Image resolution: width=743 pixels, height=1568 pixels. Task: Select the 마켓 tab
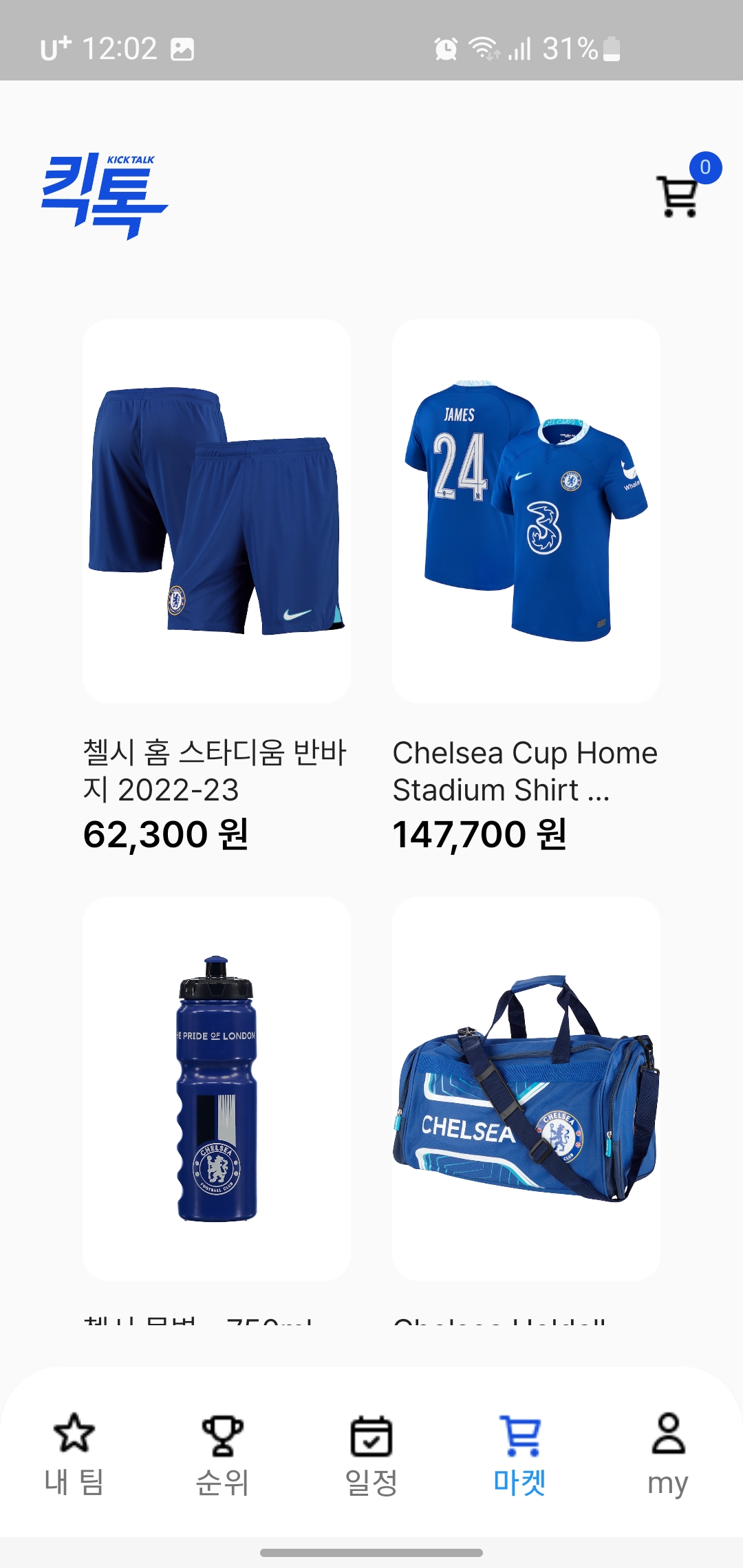point(520,1455)
